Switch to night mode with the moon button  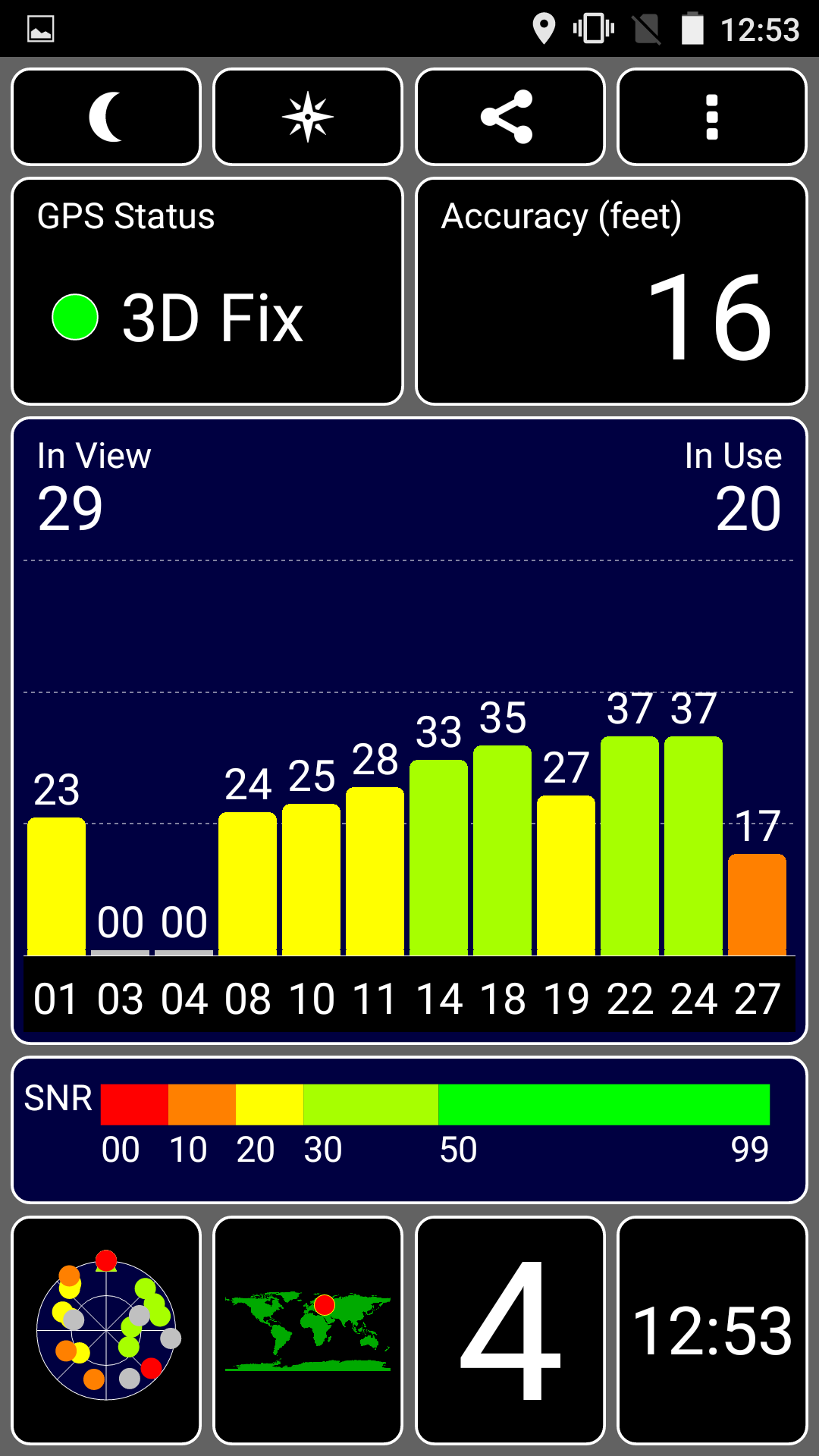point(106,117)
